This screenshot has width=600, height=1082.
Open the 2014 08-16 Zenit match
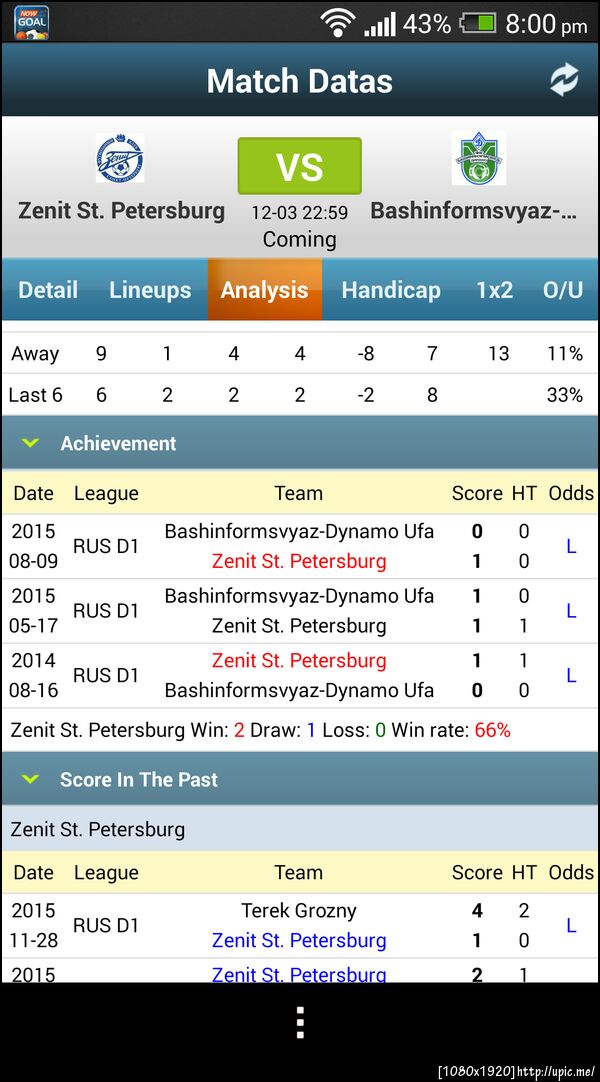pos(298,675)
